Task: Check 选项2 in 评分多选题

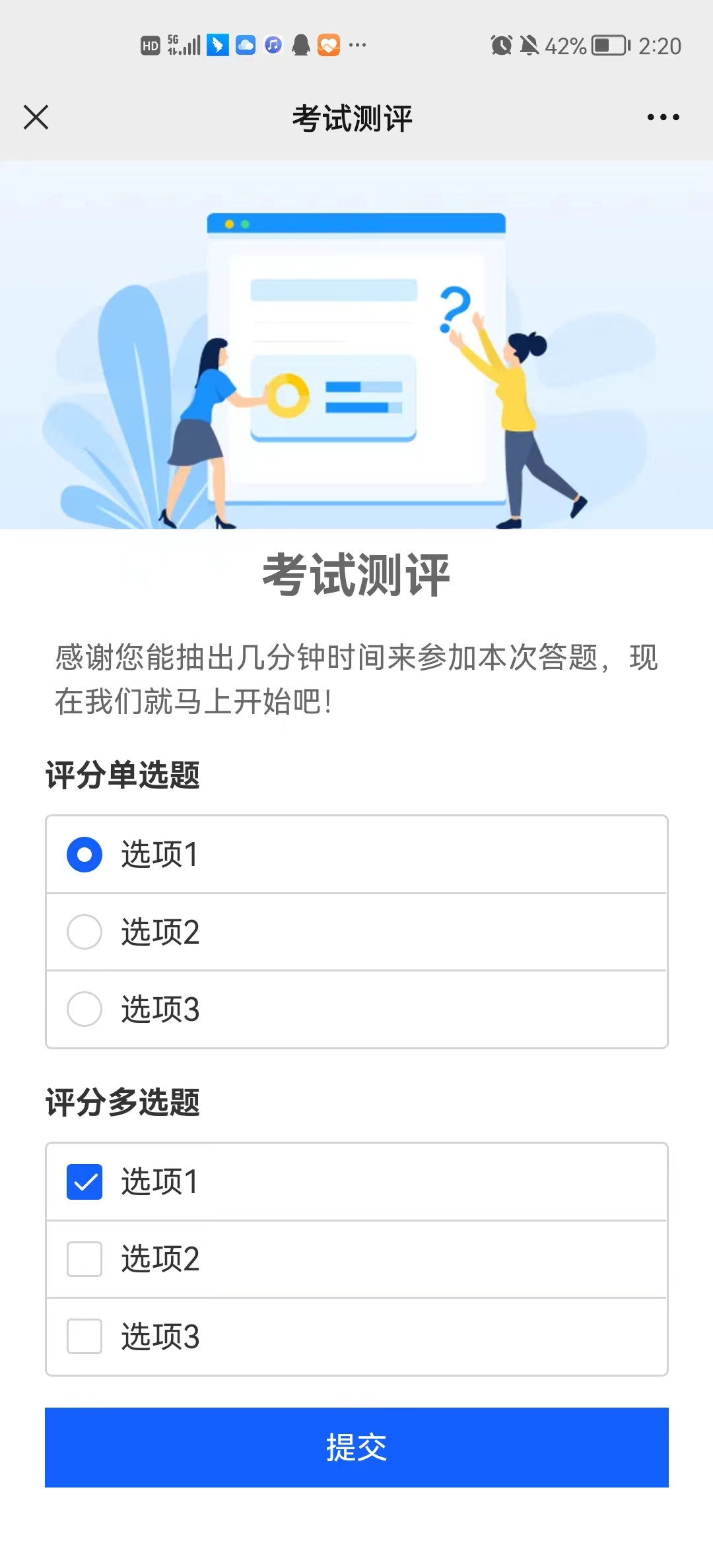Action: tap(85, 1259)
